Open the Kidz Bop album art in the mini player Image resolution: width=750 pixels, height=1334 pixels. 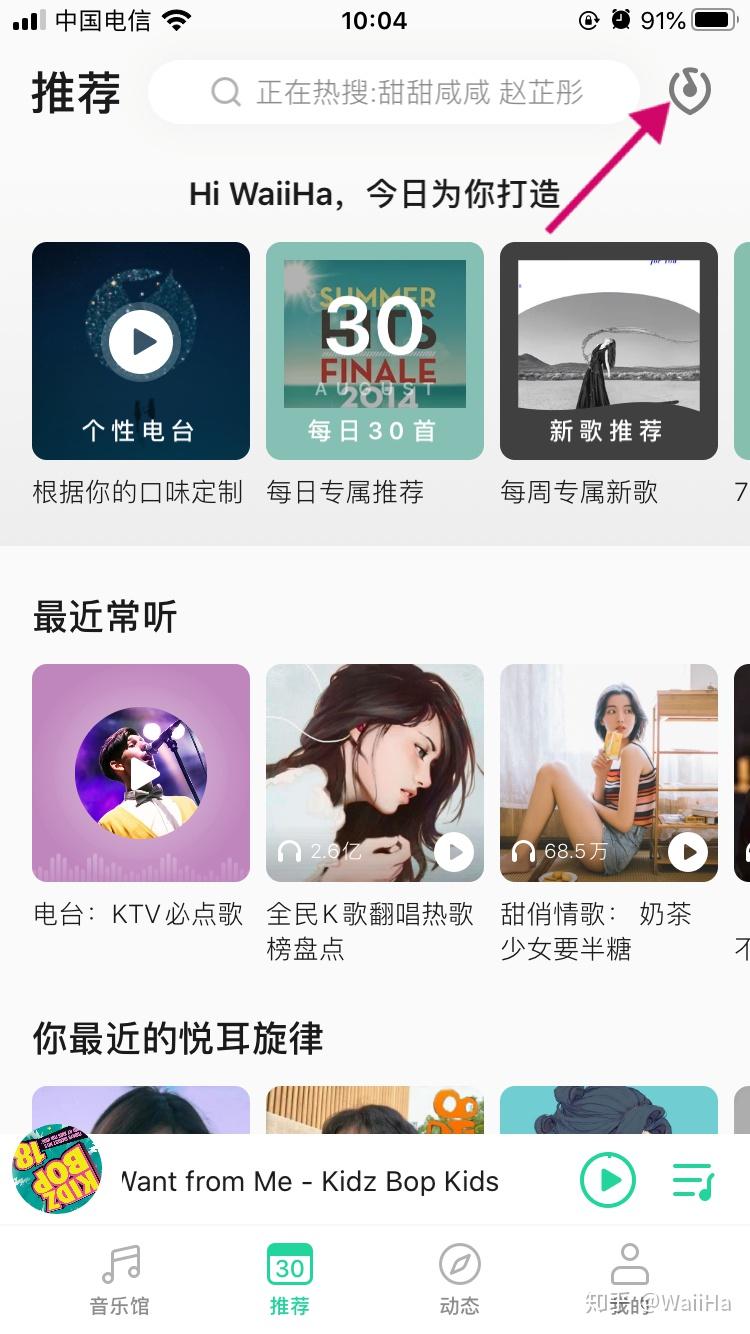(x=57, y=1169)
